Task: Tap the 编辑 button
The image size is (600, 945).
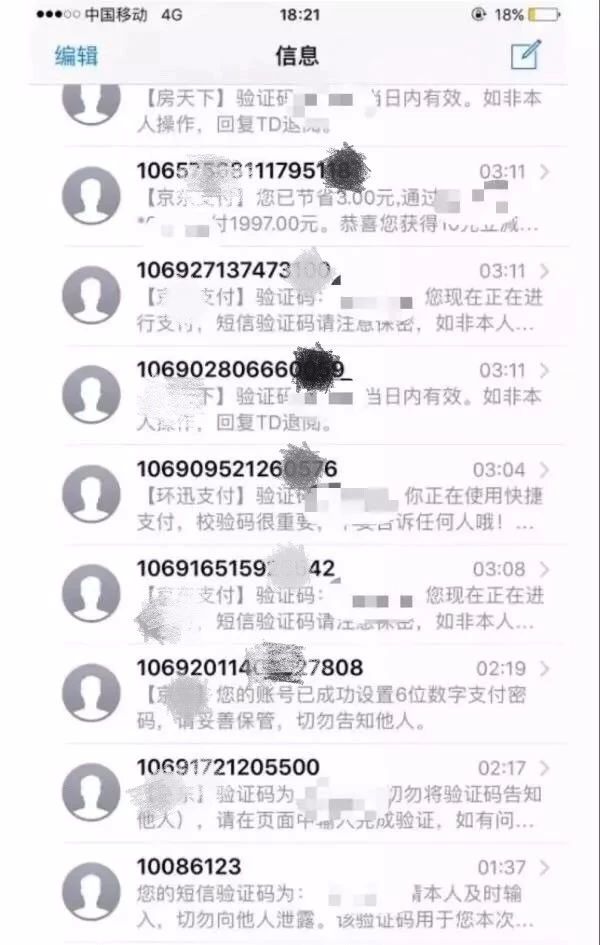Action: pos(76,55)
